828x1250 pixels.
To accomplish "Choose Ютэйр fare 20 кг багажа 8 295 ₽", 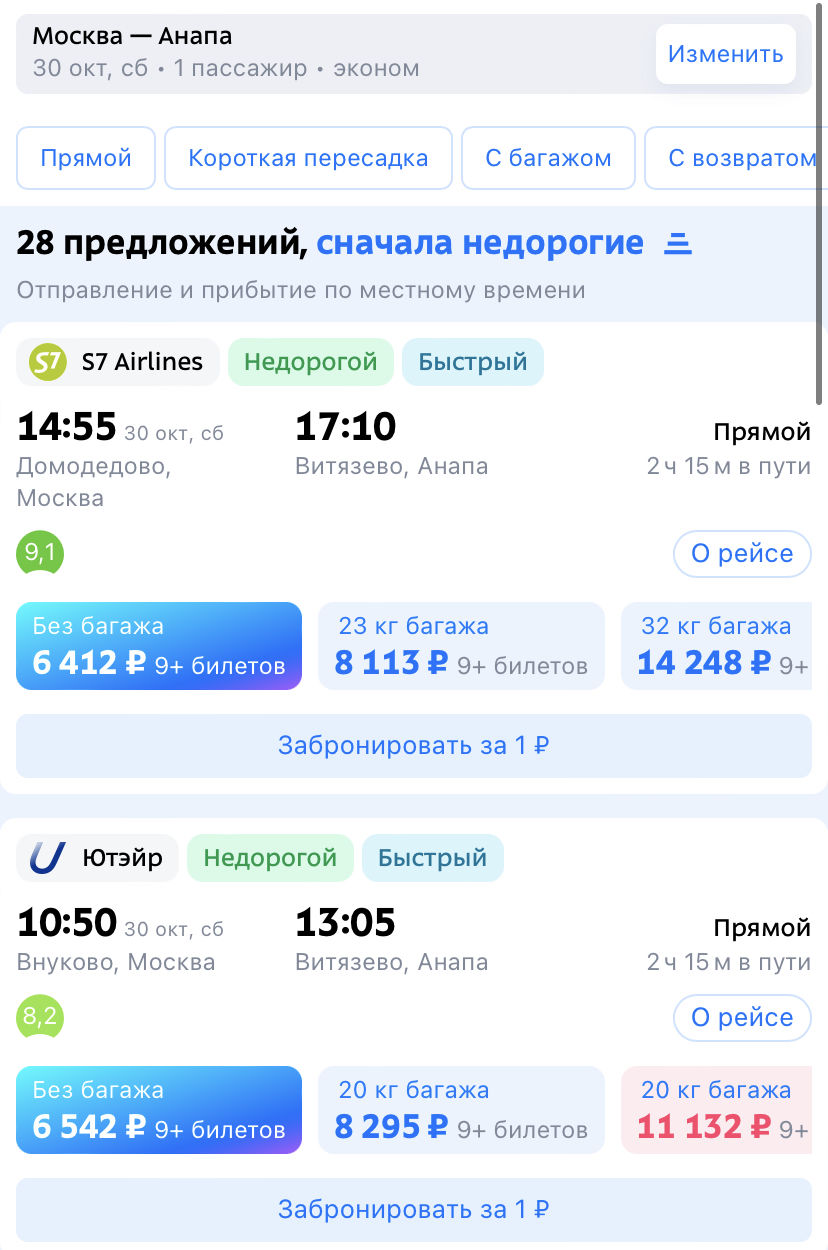I will point(461,1110).
